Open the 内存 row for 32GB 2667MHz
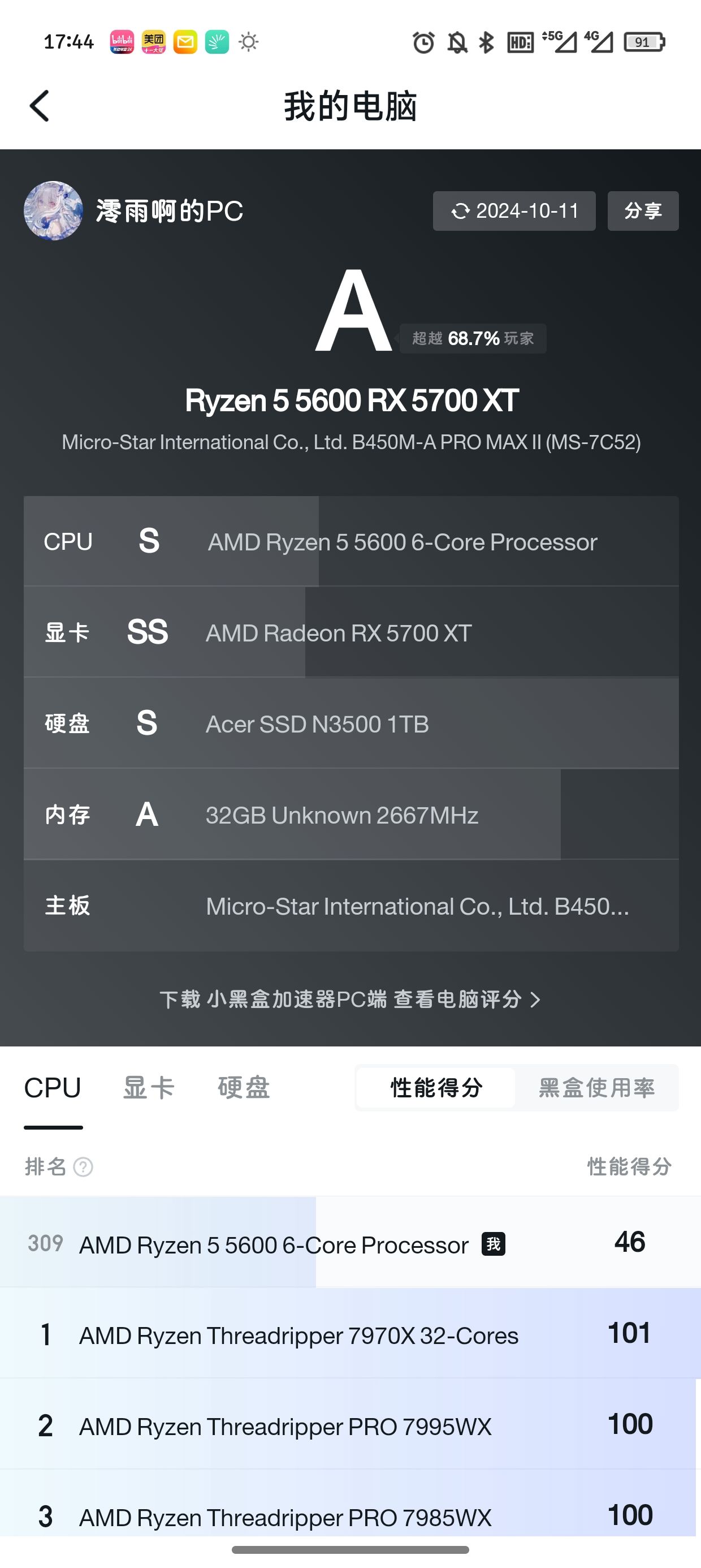Image resolution: width=701 pixels, height=1568 pixels. coord(350,815)
